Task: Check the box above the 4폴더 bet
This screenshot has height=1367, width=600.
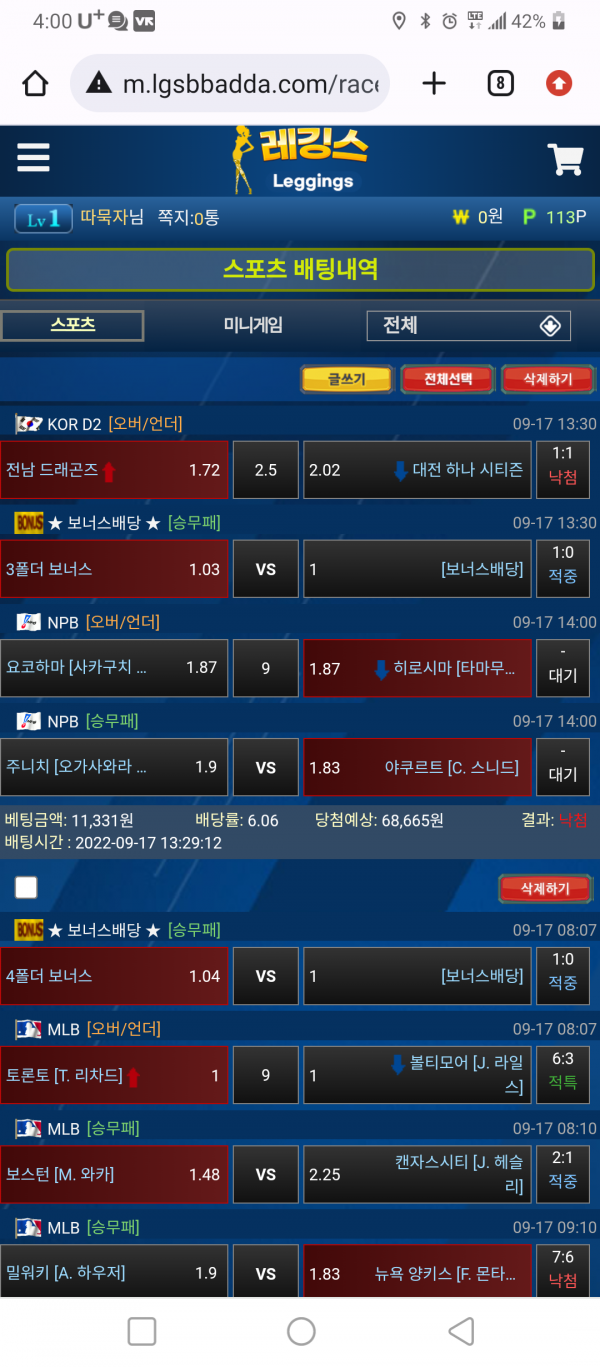Action: (x=26, y=887)
